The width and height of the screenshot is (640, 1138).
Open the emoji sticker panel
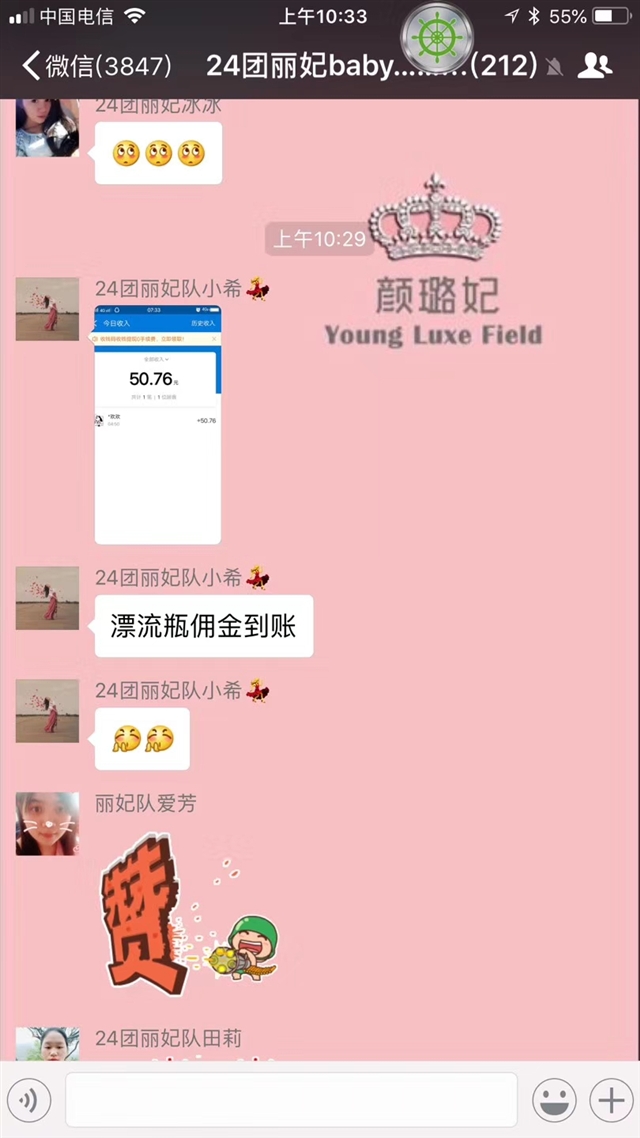point(554,1100)
